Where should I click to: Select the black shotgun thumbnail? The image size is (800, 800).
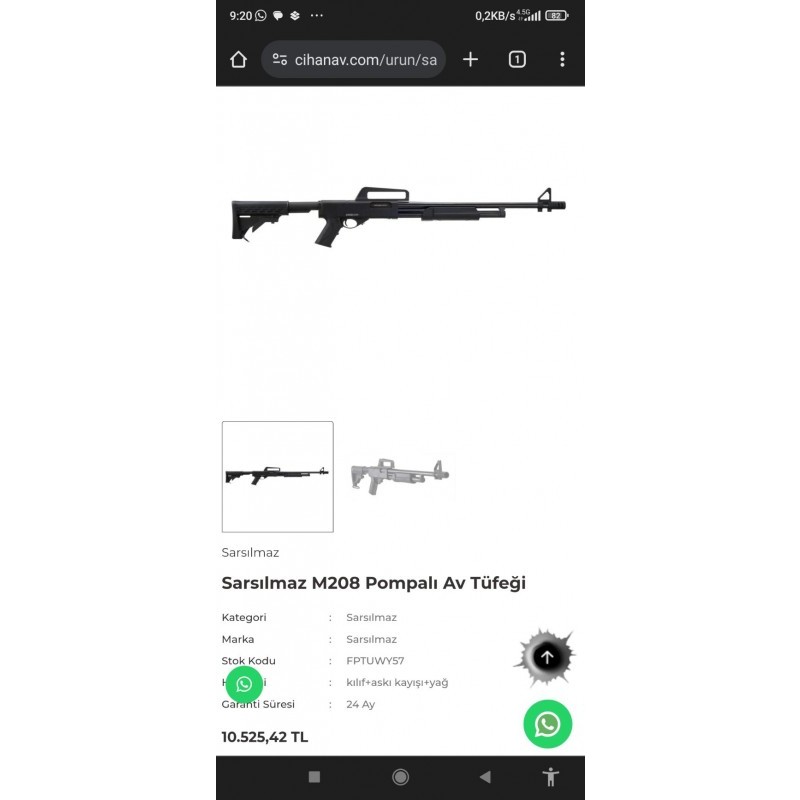click(x=277, y=476)
